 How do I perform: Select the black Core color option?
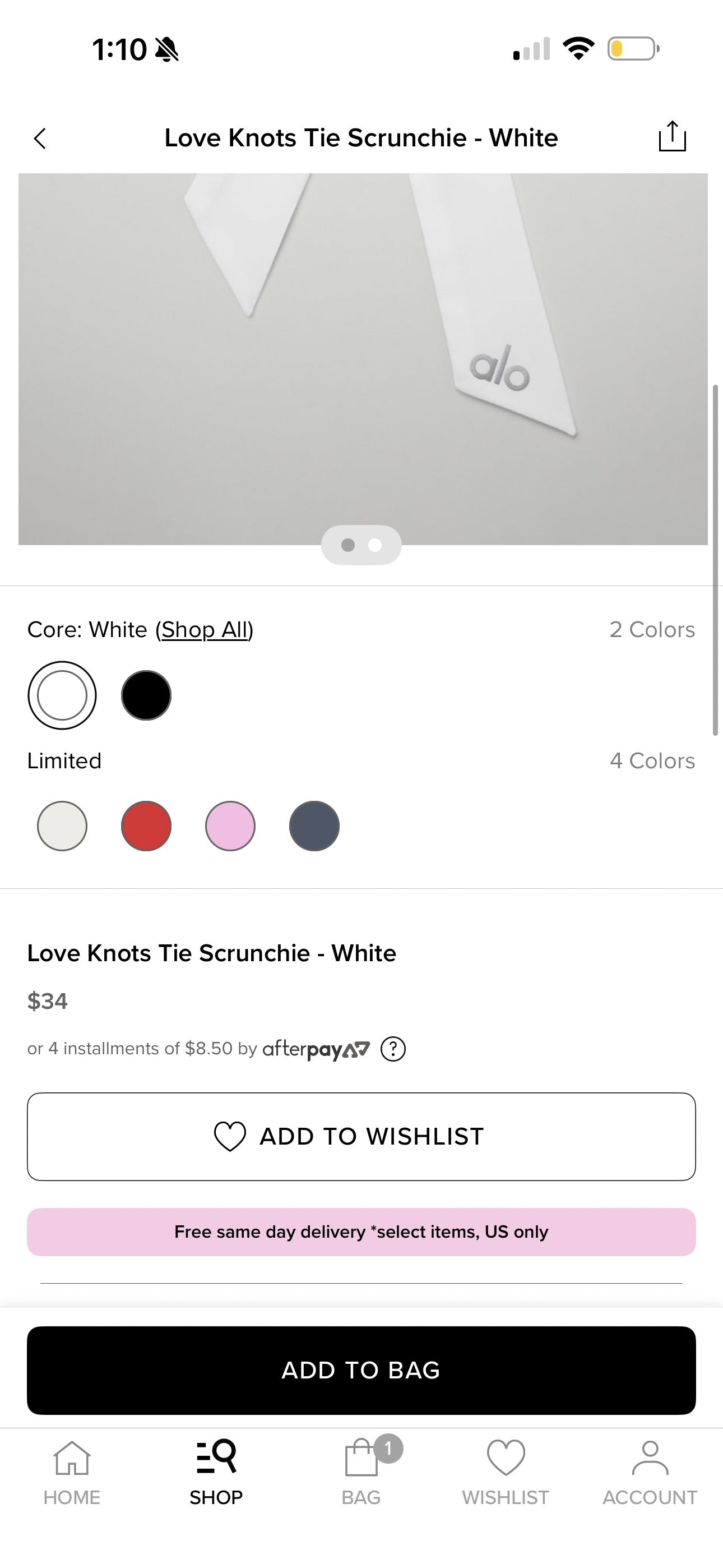click(x=146, y=694)
